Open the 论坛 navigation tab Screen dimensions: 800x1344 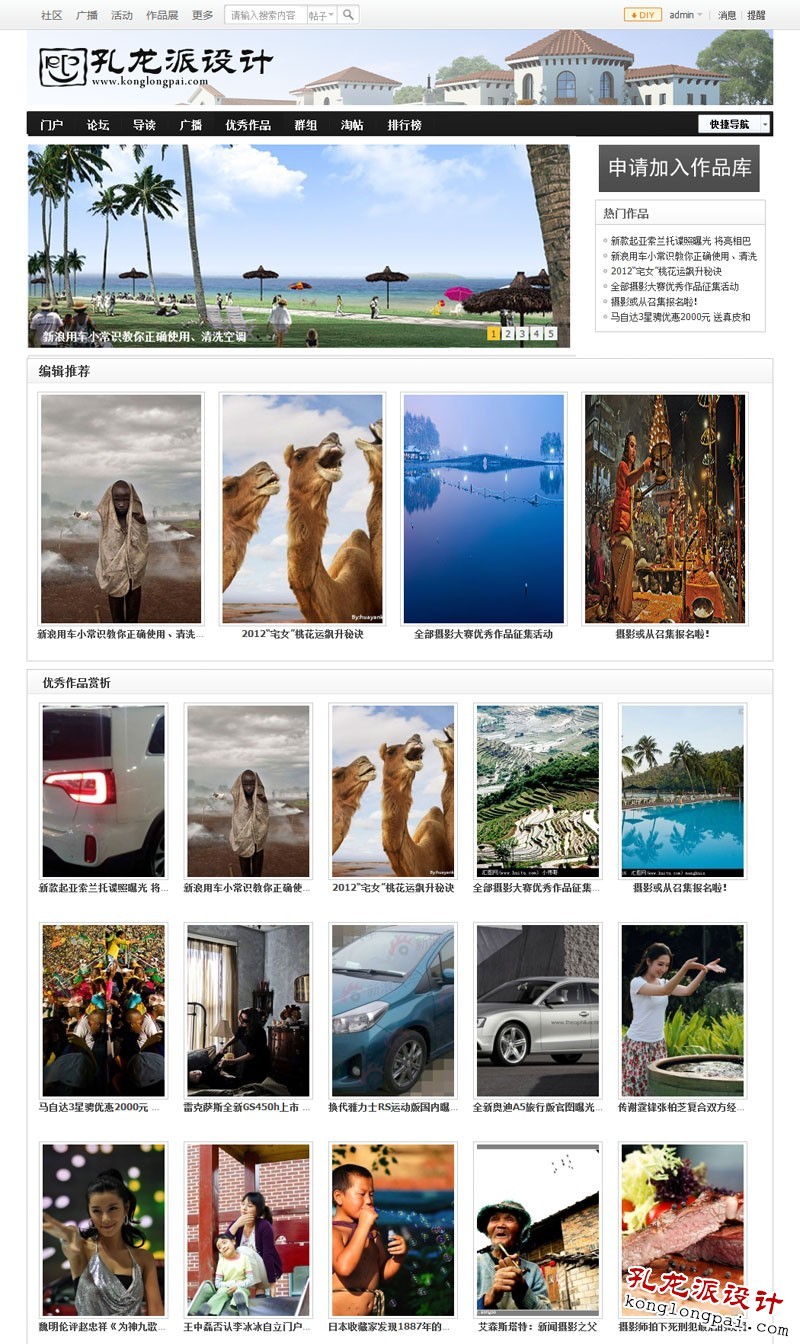[98, 125]
